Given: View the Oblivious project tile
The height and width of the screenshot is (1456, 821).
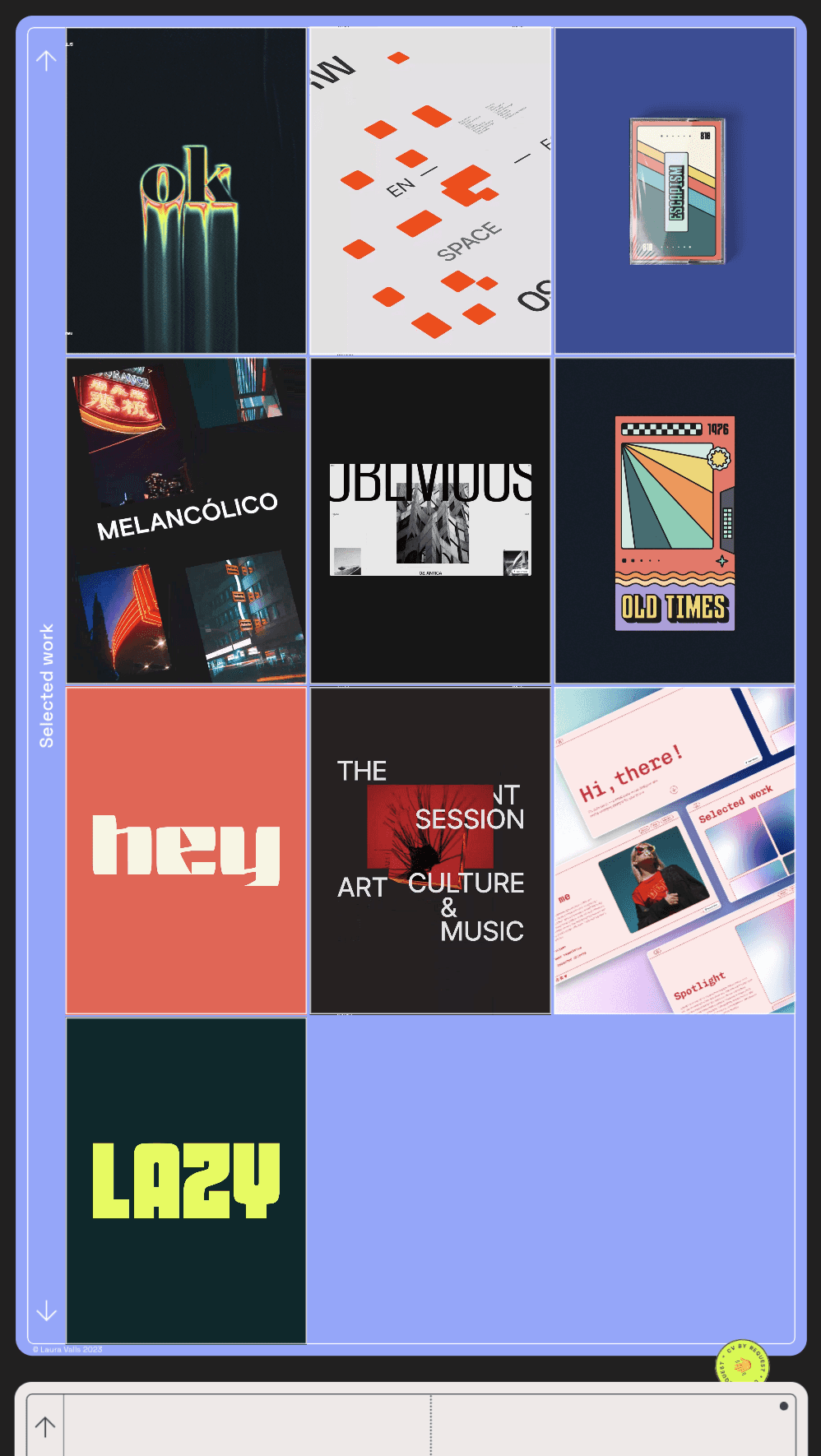Looking at the screenshot, I should coord(430,521).
